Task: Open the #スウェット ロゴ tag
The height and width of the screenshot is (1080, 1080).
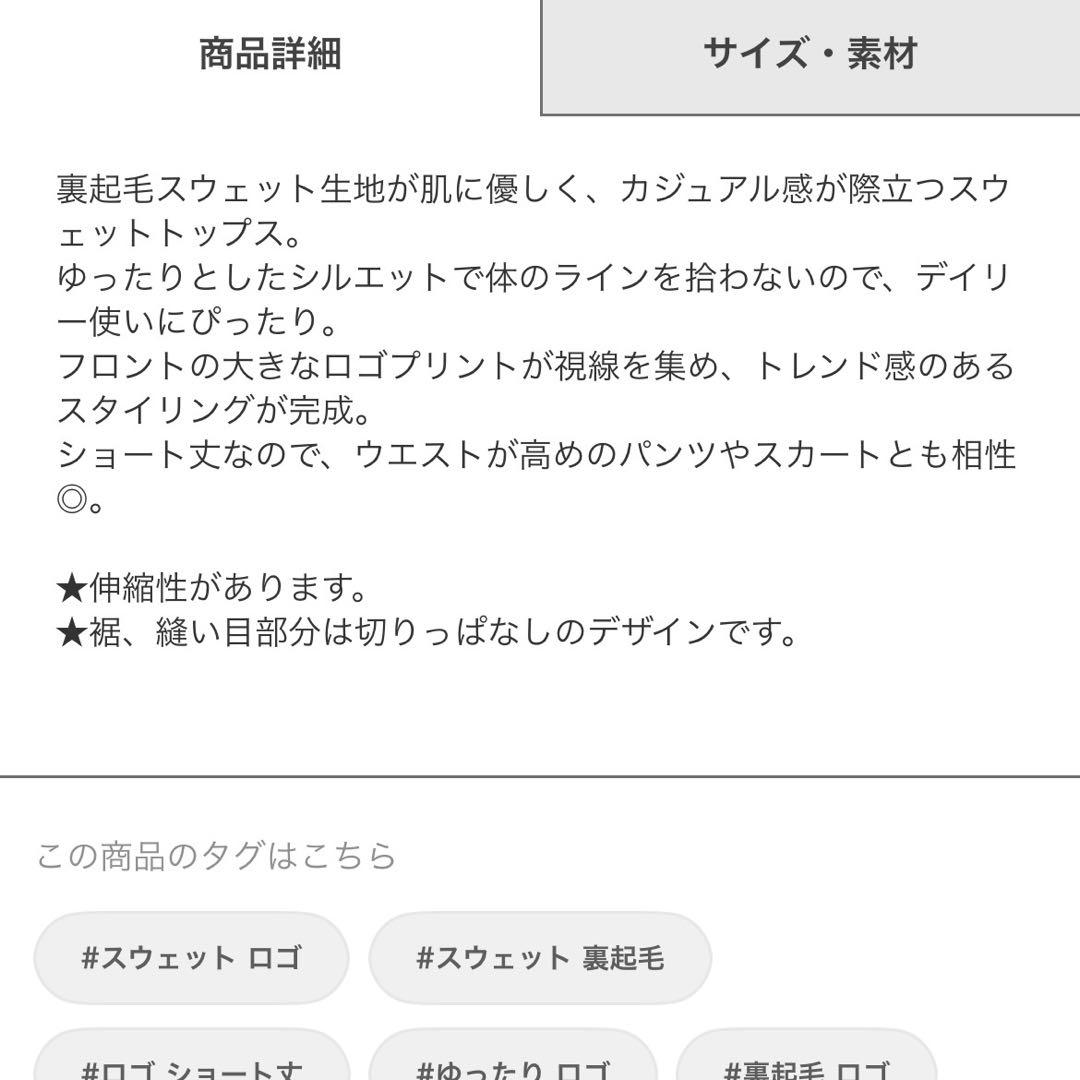Action: [x=191, y=958]
